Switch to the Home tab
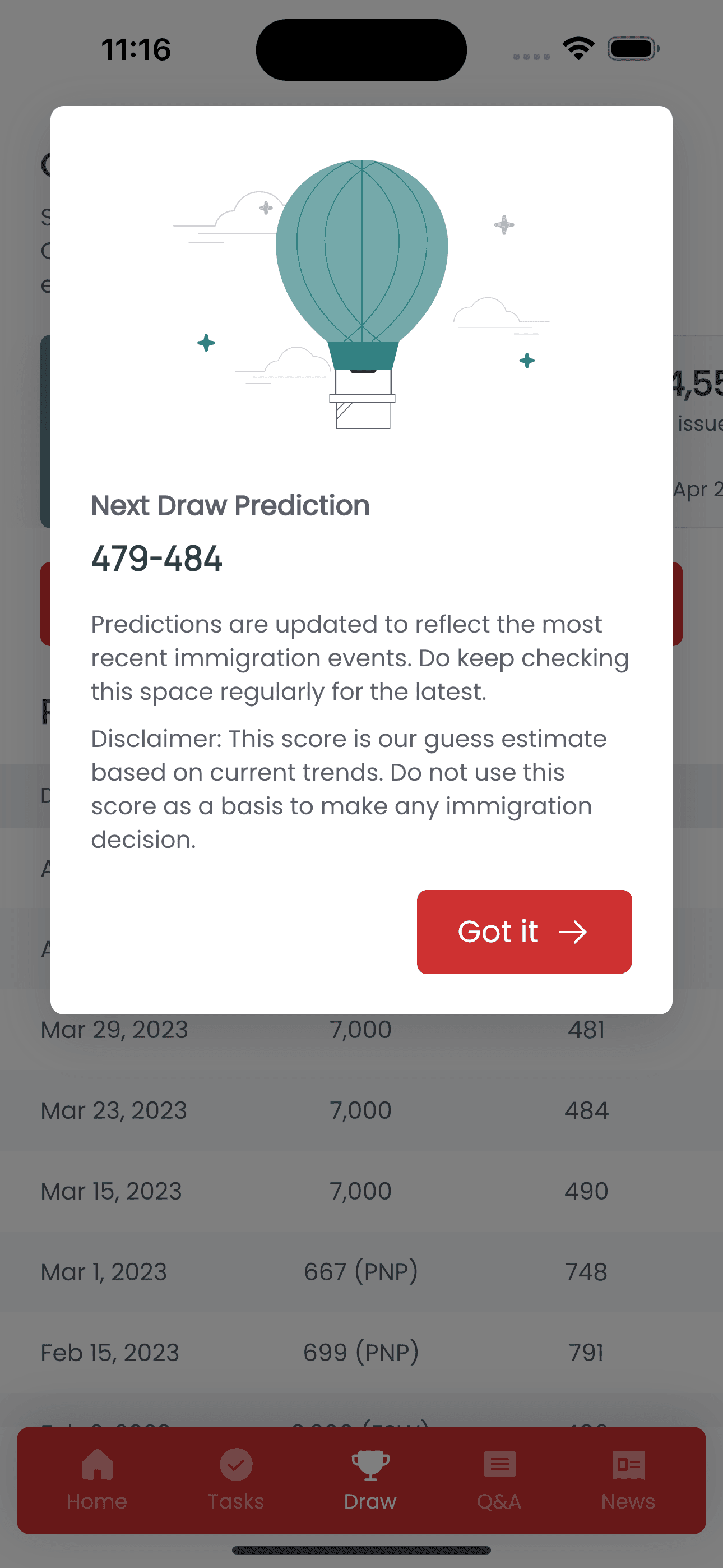723x1568 pixels. pyautogui.click(x=98, y=1480)
